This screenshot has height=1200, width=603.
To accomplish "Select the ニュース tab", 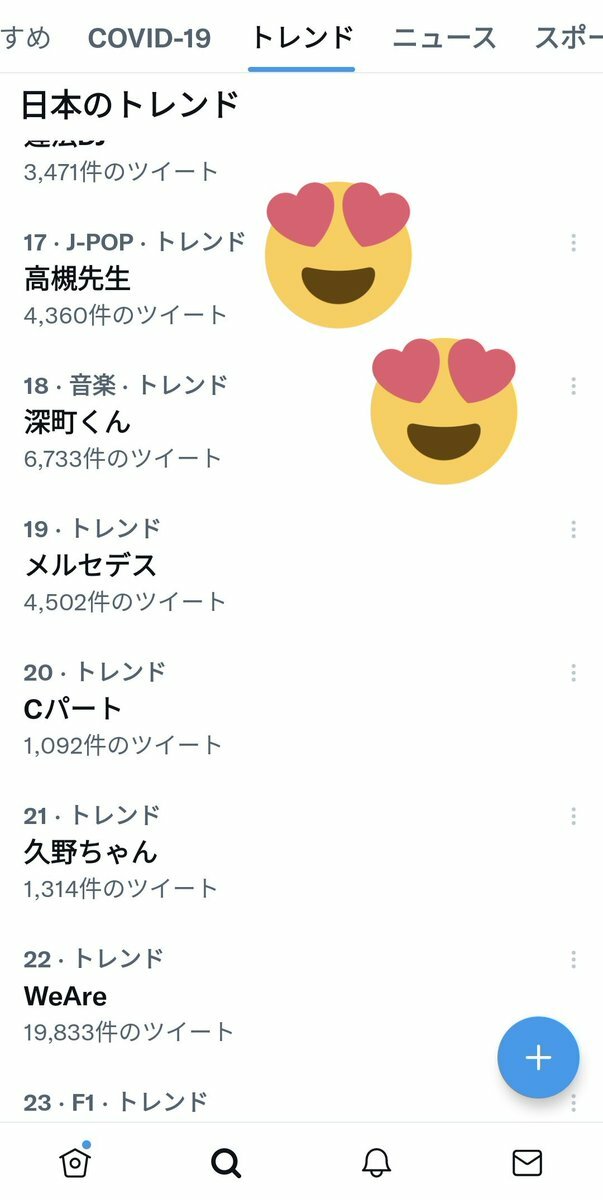I will coord(444,38).
